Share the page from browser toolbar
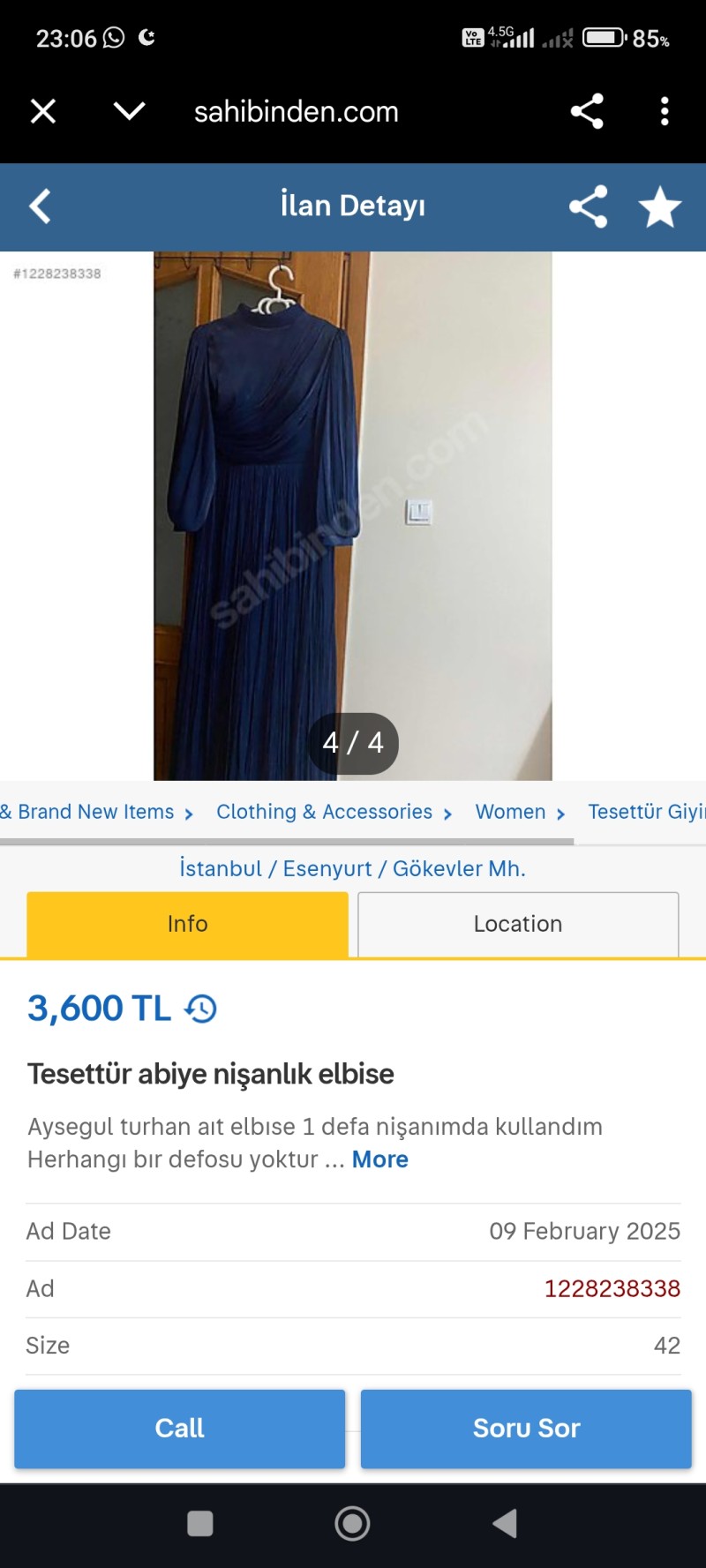706x1568 pixels. [x=587, y=111]
